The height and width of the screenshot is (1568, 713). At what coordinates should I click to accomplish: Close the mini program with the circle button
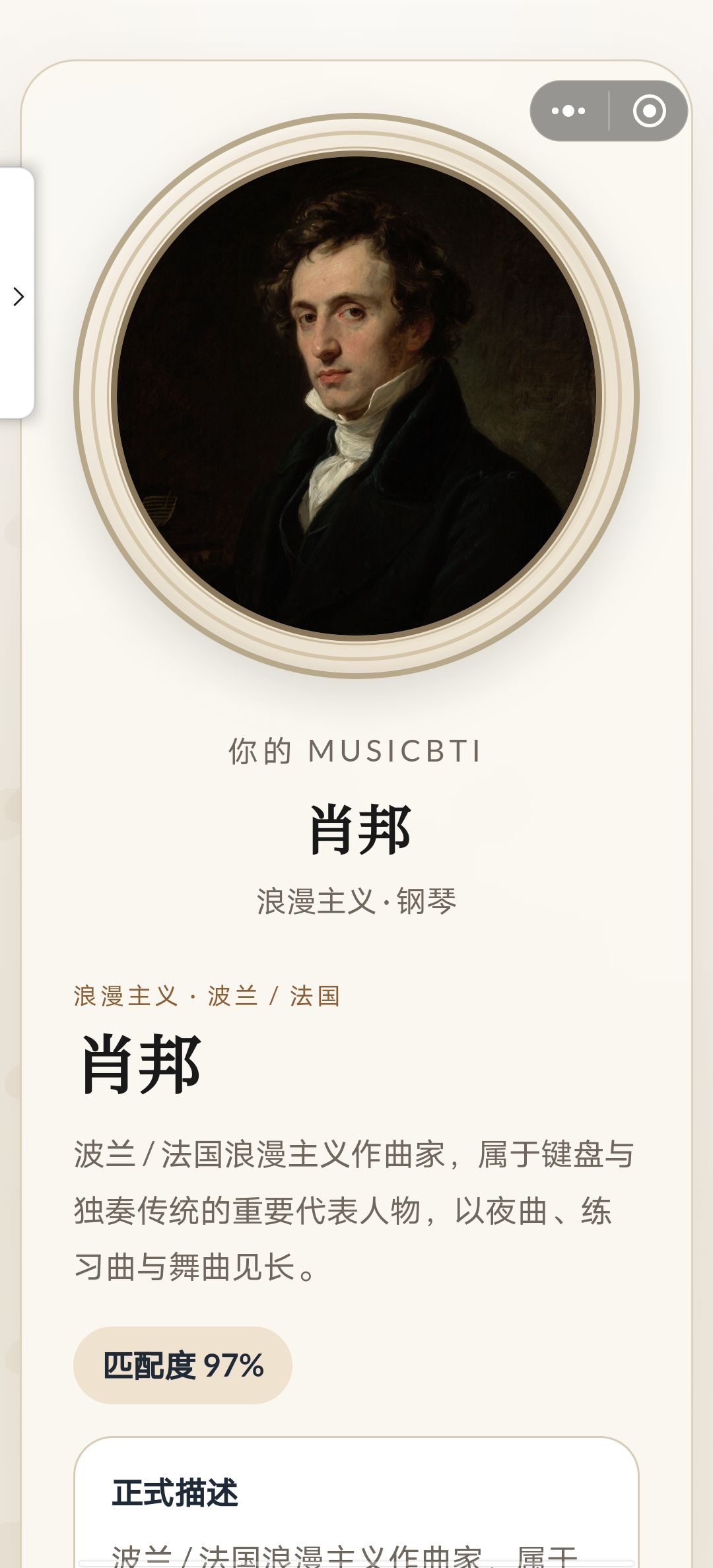pyautogui.click(x=649, y=111)
